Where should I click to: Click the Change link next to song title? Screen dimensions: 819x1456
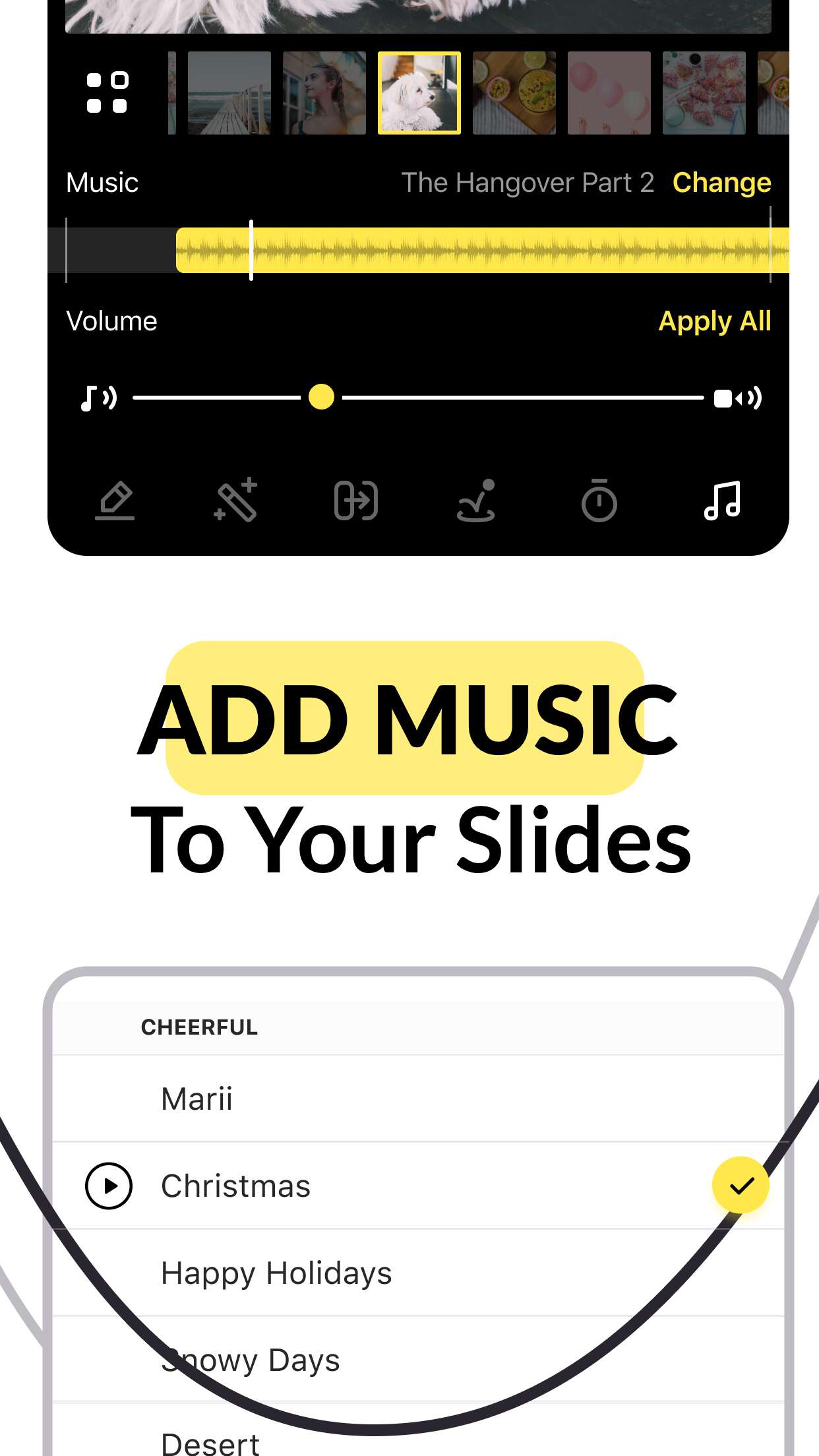722,182
